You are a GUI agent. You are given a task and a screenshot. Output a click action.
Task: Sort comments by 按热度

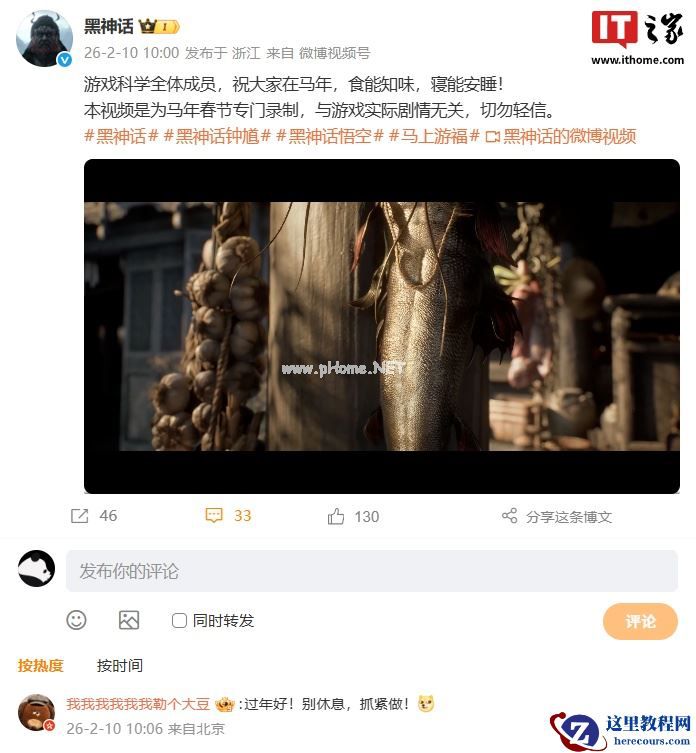pyautogui.click(x=40, y=665)
